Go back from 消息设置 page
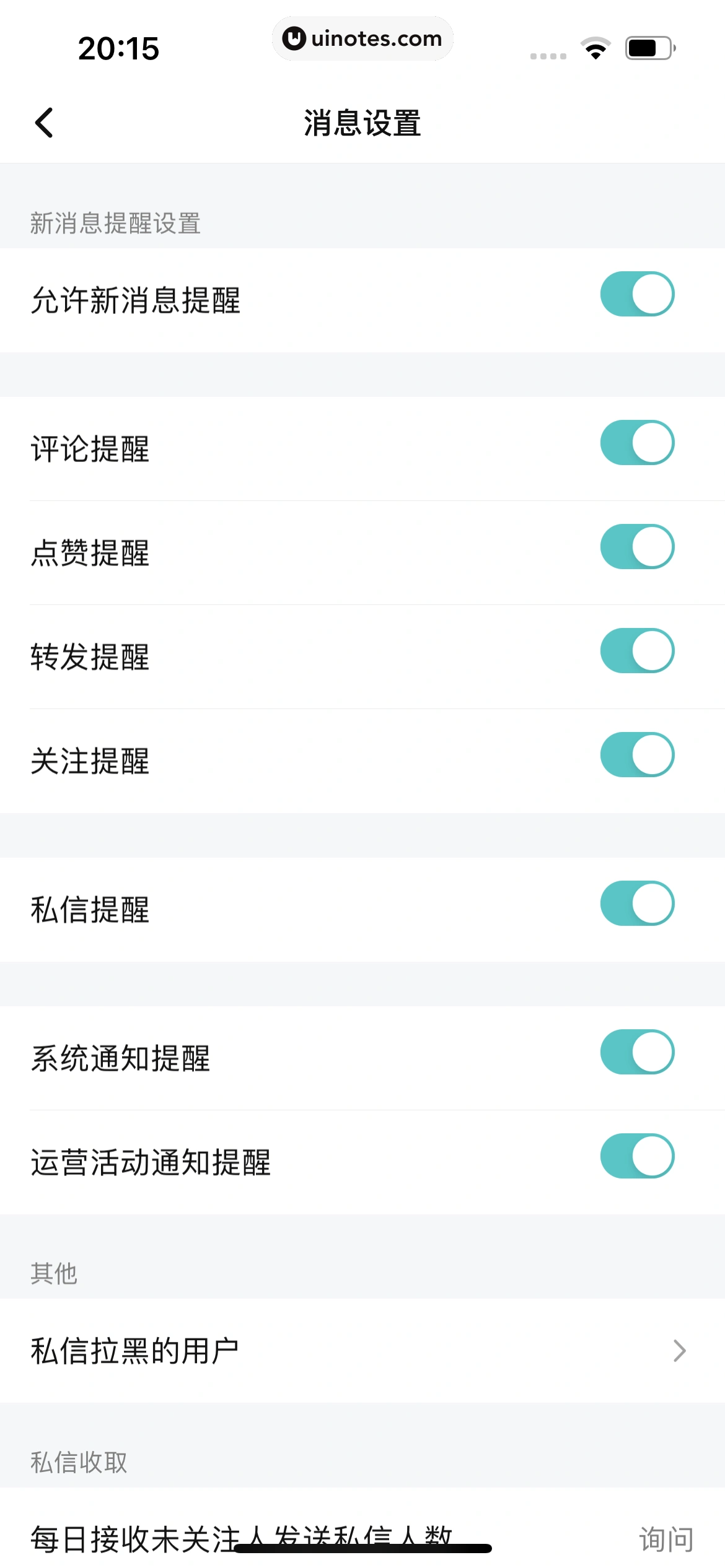This screenshot has height=1568, width=725. [x=44, y=123]
